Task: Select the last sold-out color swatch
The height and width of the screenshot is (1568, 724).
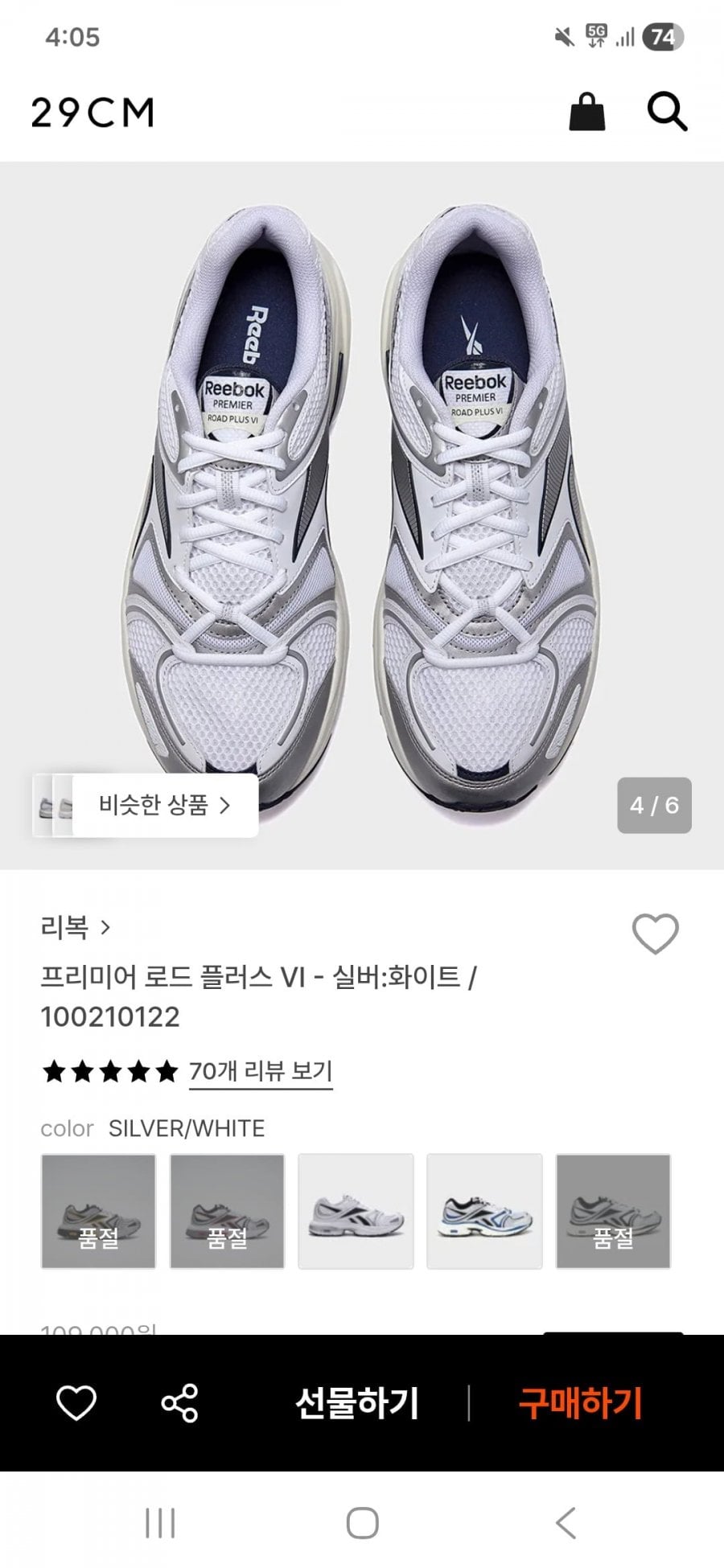Action: click(613, 1211)
